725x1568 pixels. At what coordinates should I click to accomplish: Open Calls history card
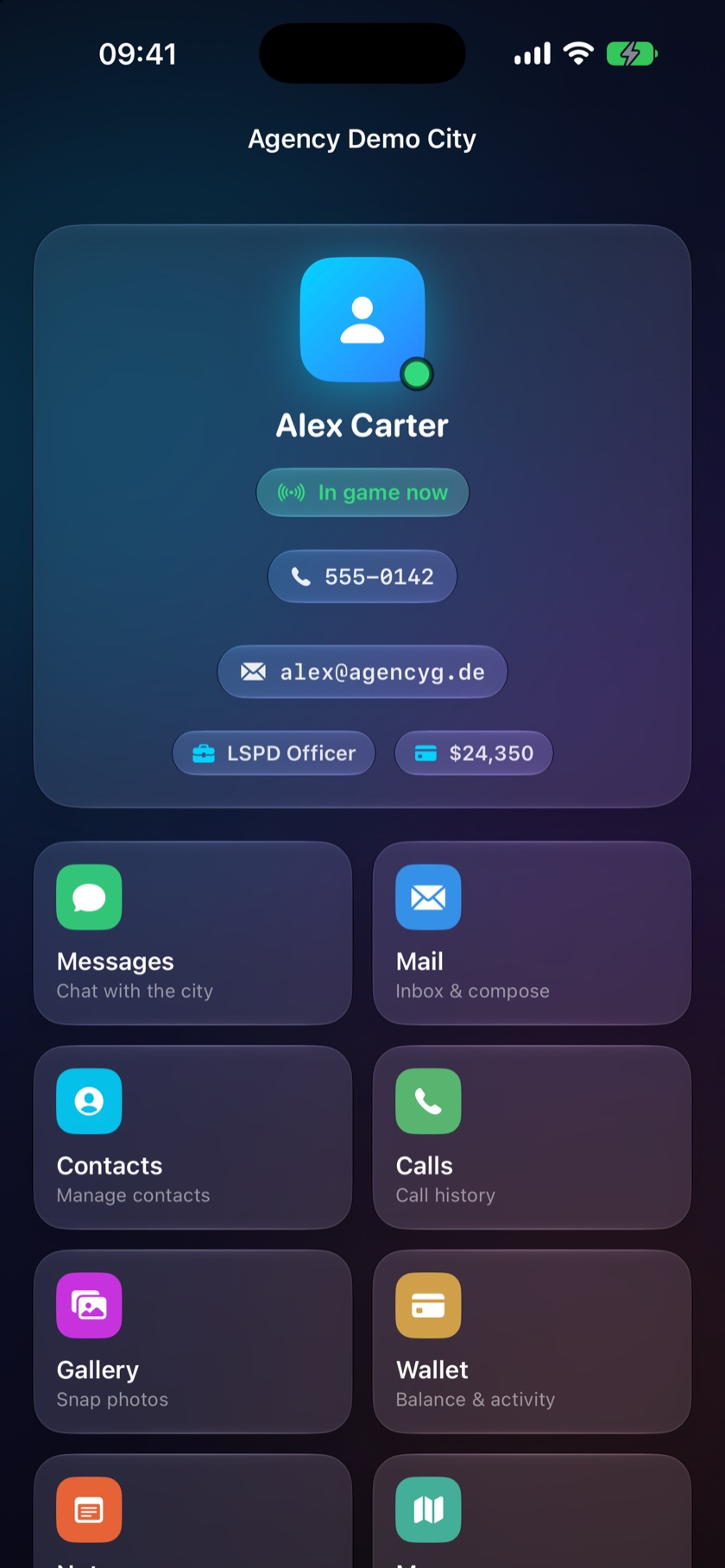pos(532,1137)
